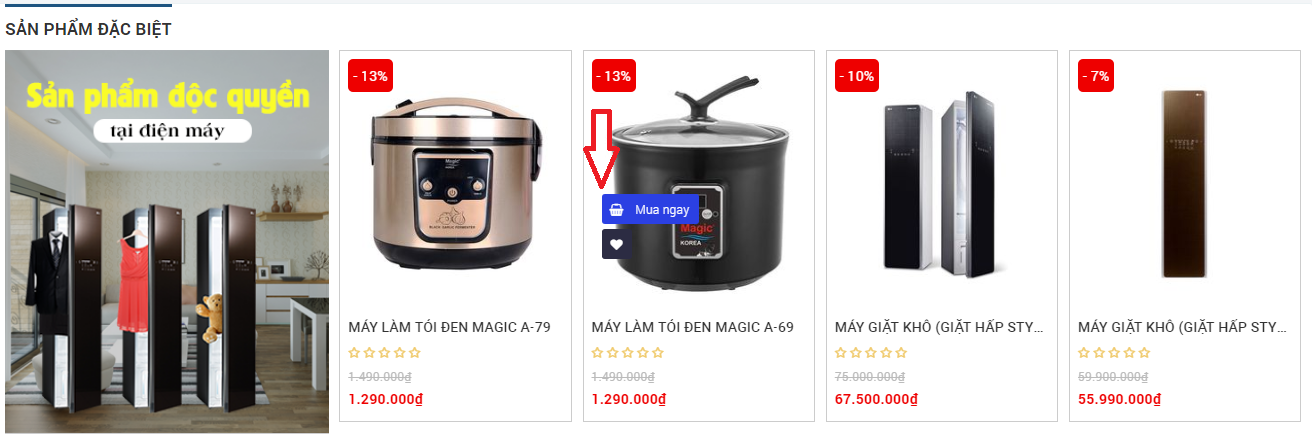This screenshot has height=437, width=1312.
Task: Tap the Mua ngay button
Action: pyautogui.click(x=650, y=210)
